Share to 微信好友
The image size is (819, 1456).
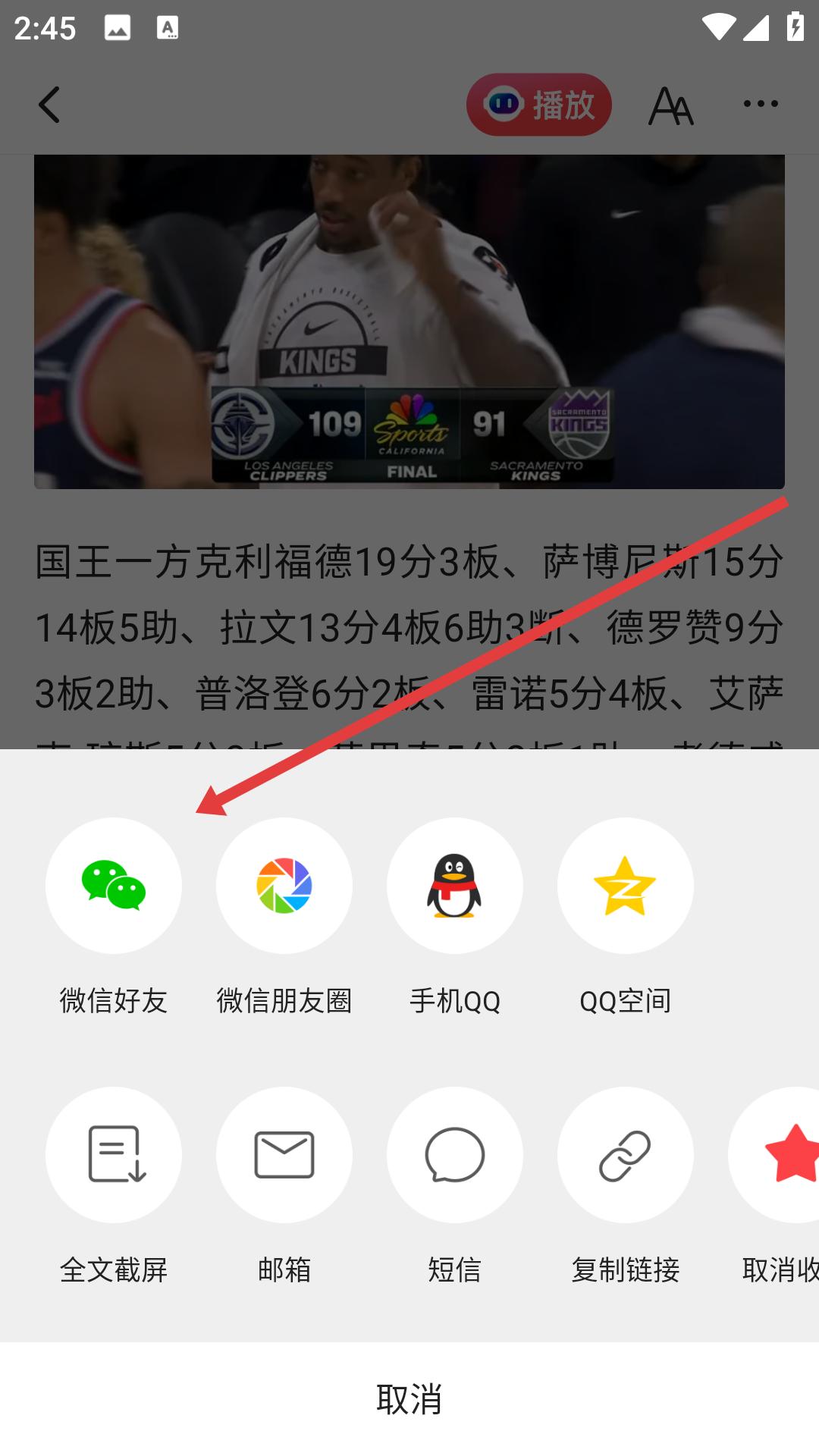pos(114,886)
